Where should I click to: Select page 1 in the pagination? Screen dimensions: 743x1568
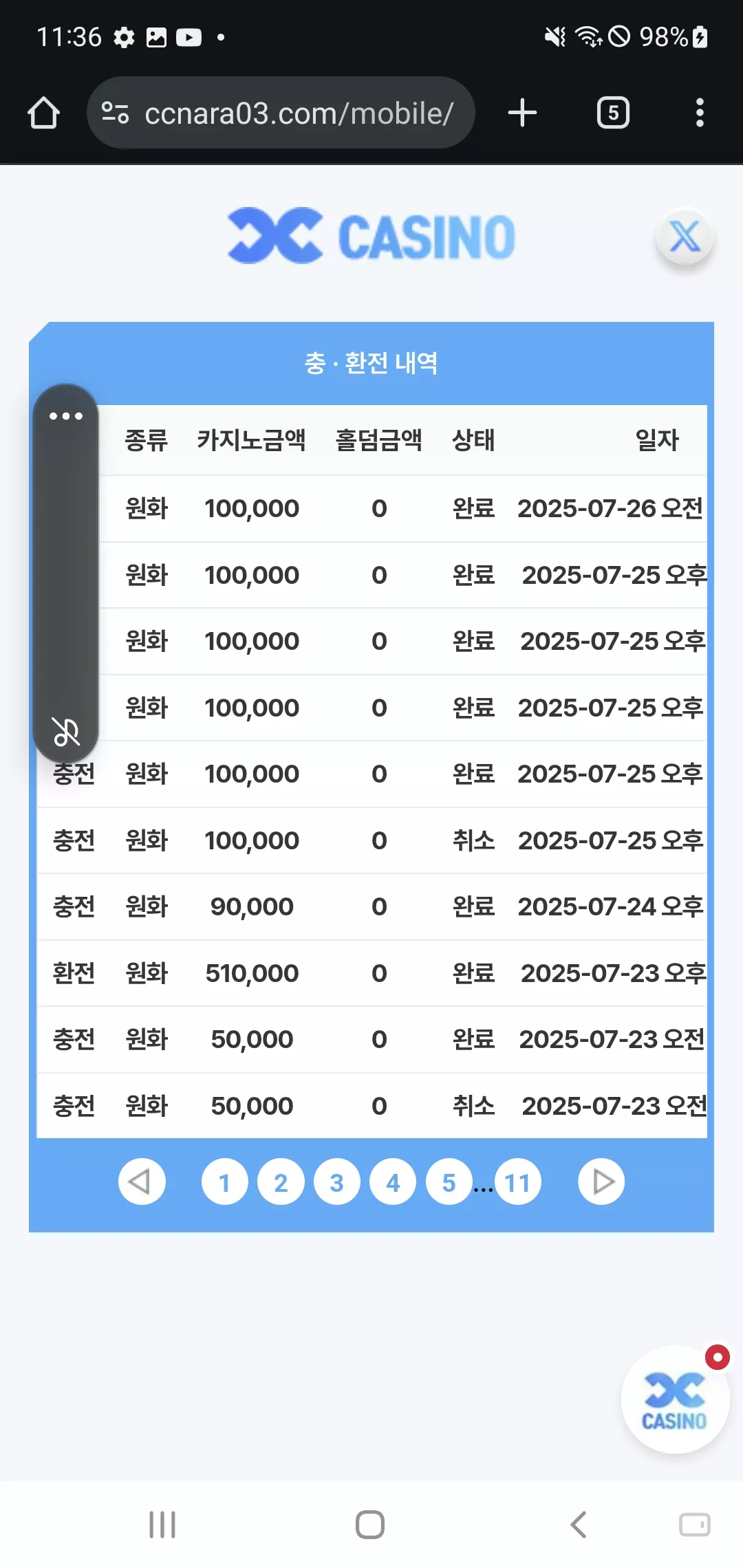224,1182
